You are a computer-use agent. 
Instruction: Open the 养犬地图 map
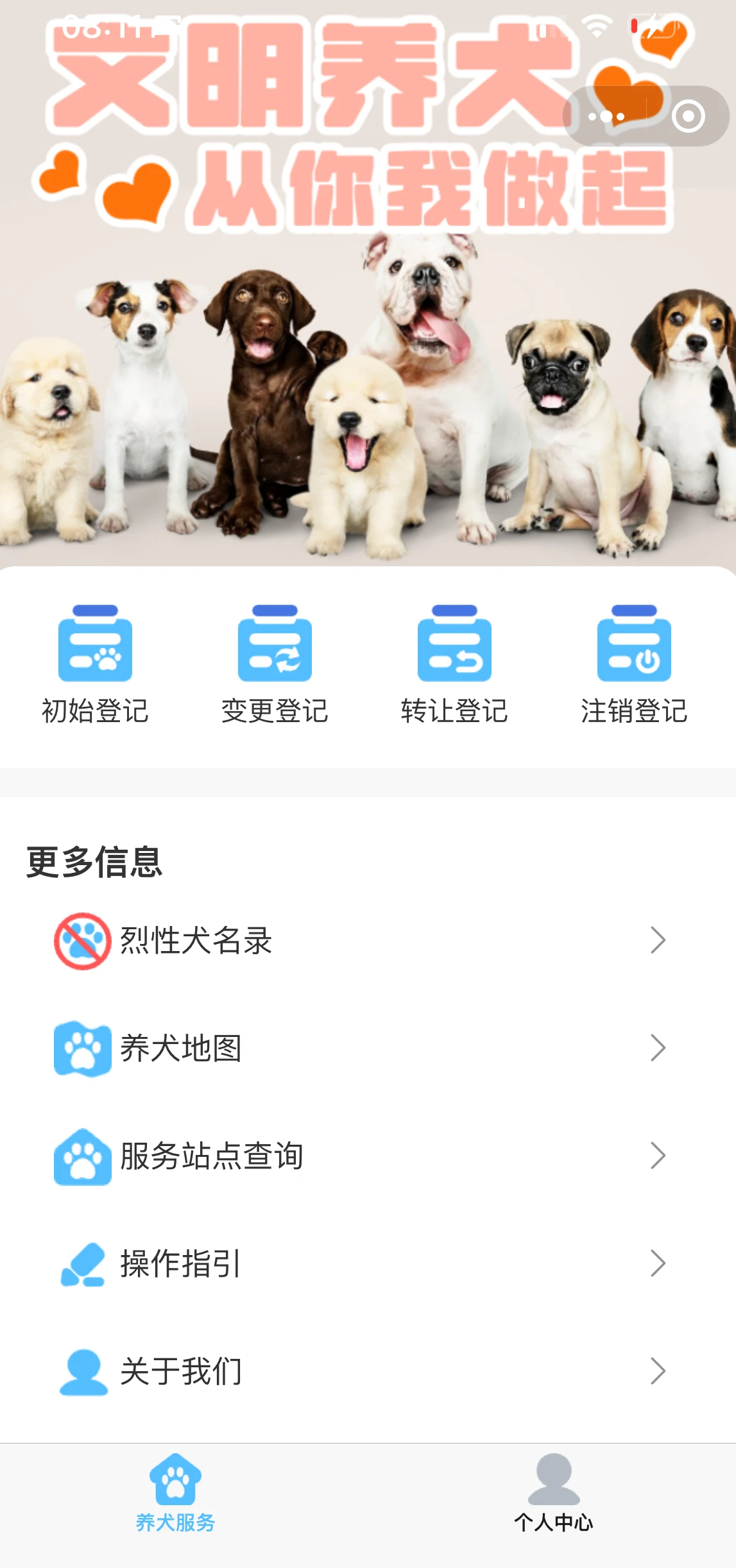(x=359, y=1049)
